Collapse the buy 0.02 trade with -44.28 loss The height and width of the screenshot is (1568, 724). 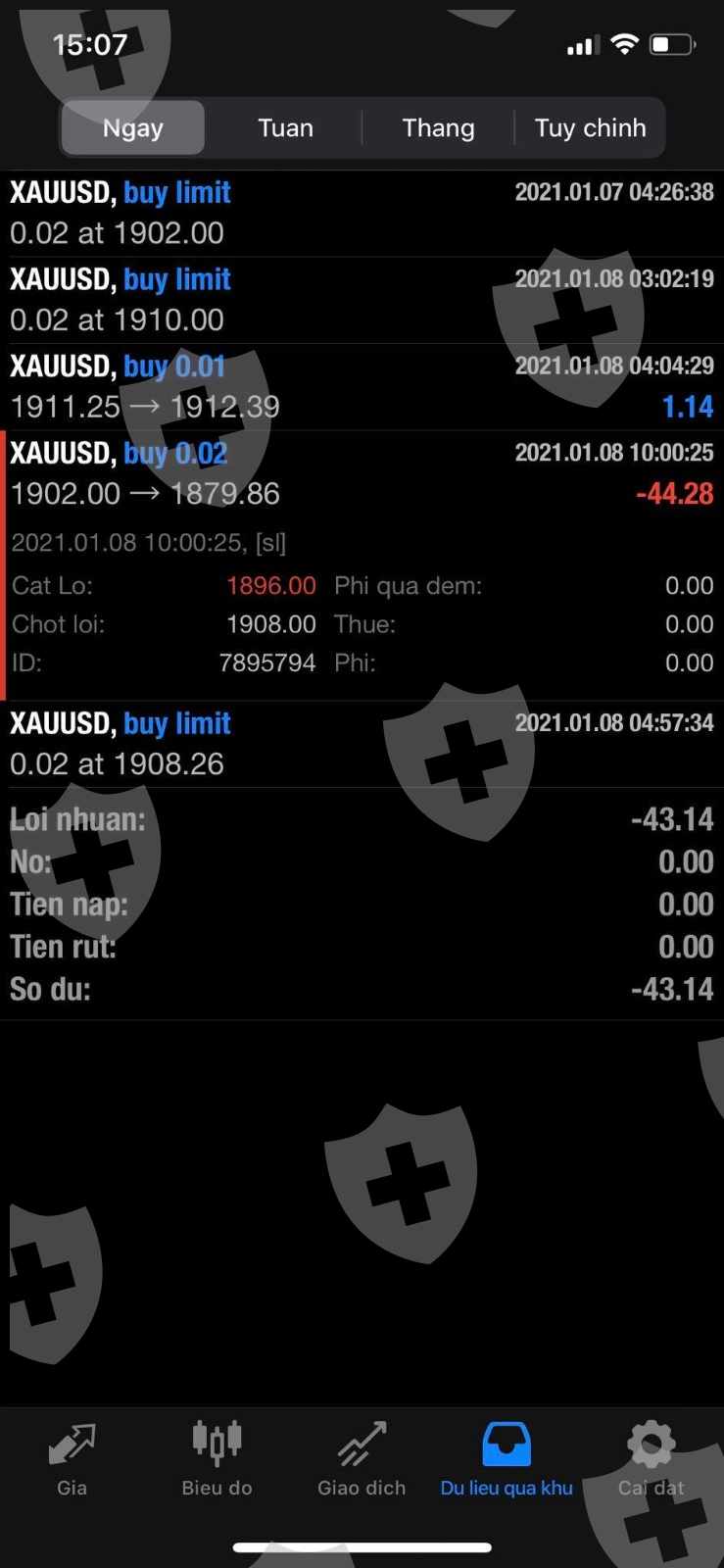coord(362,565)
